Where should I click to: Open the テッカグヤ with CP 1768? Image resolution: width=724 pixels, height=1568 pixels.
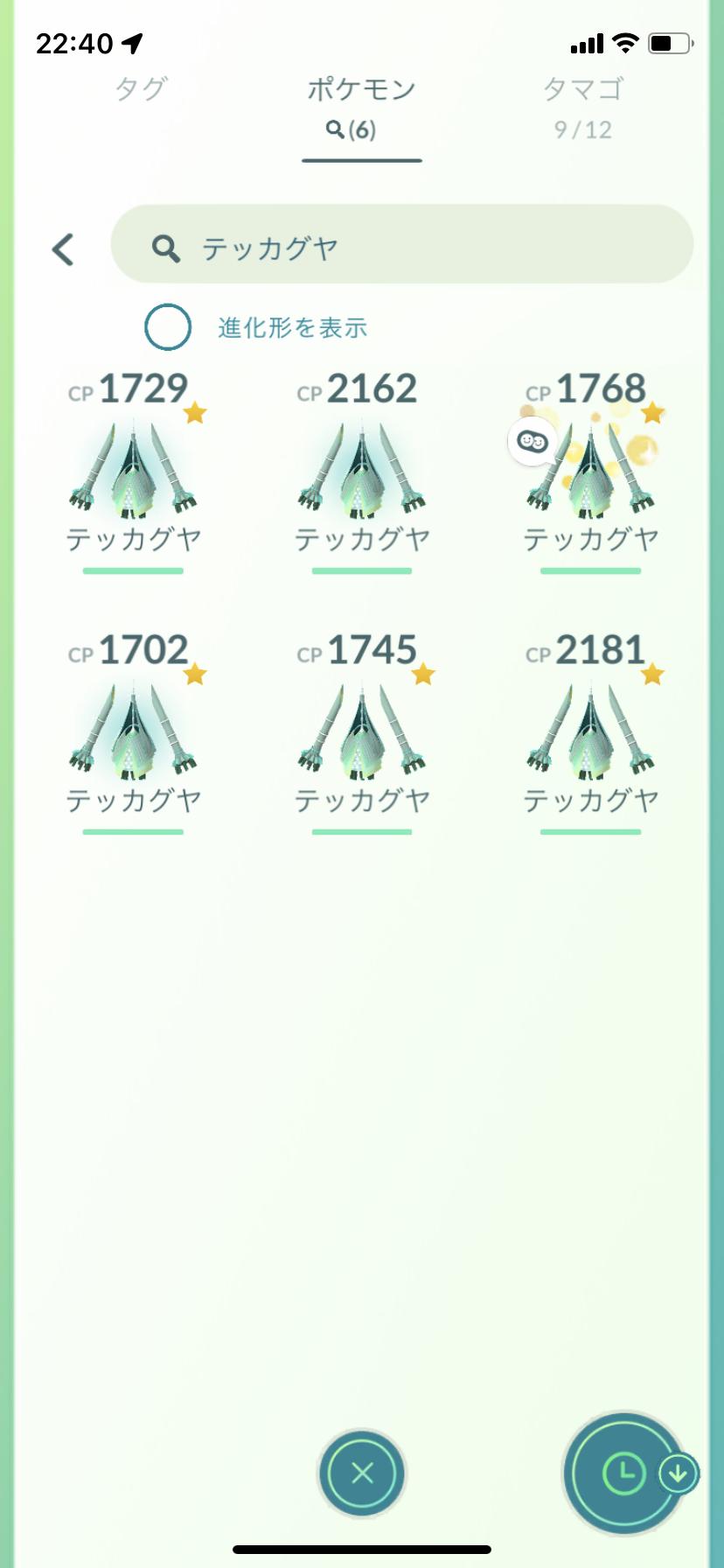point(590,472)
